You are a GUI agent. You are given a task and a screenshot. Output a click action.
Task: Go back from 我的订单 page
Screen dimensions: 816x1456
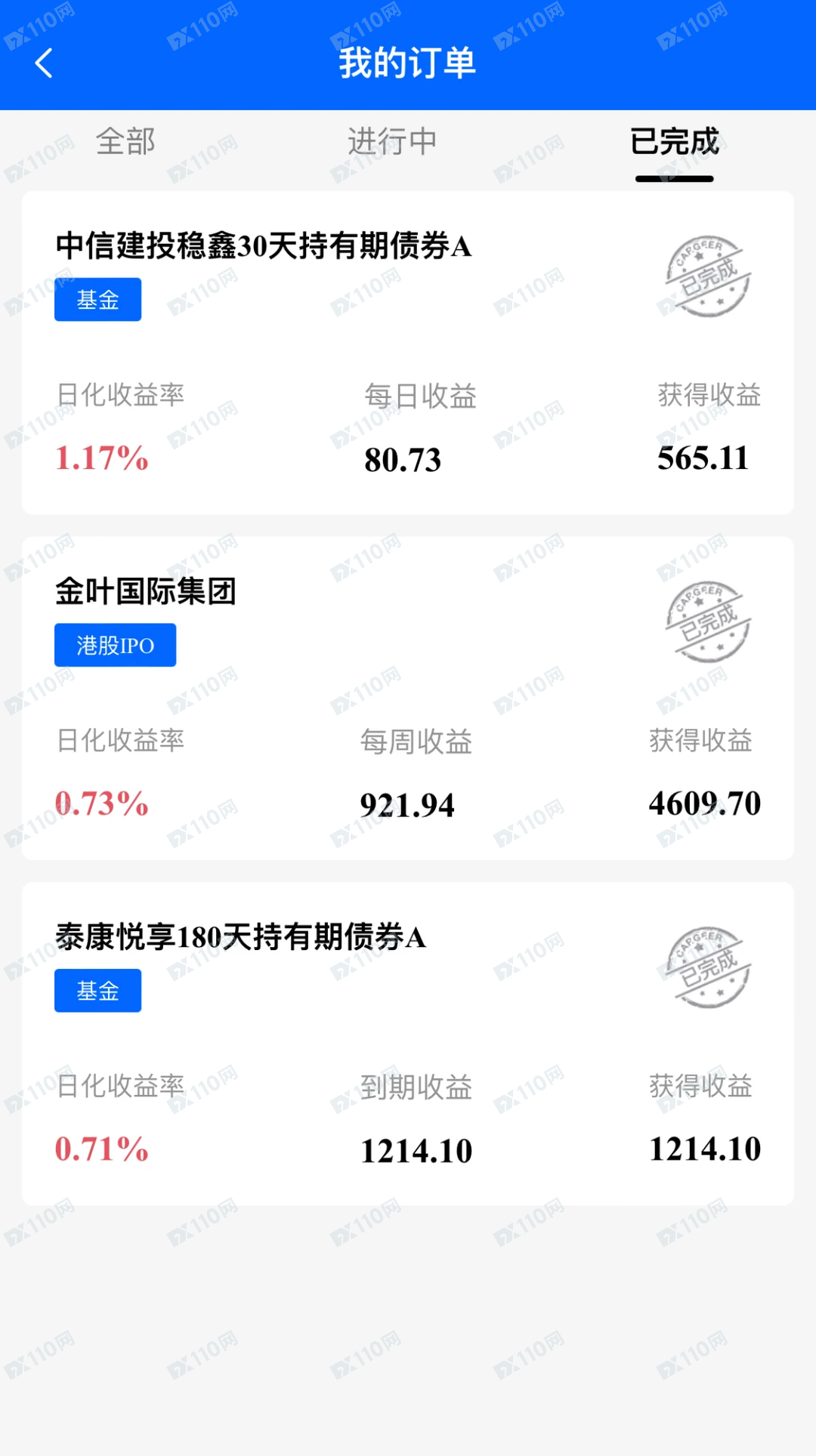(x=44, y=63)
